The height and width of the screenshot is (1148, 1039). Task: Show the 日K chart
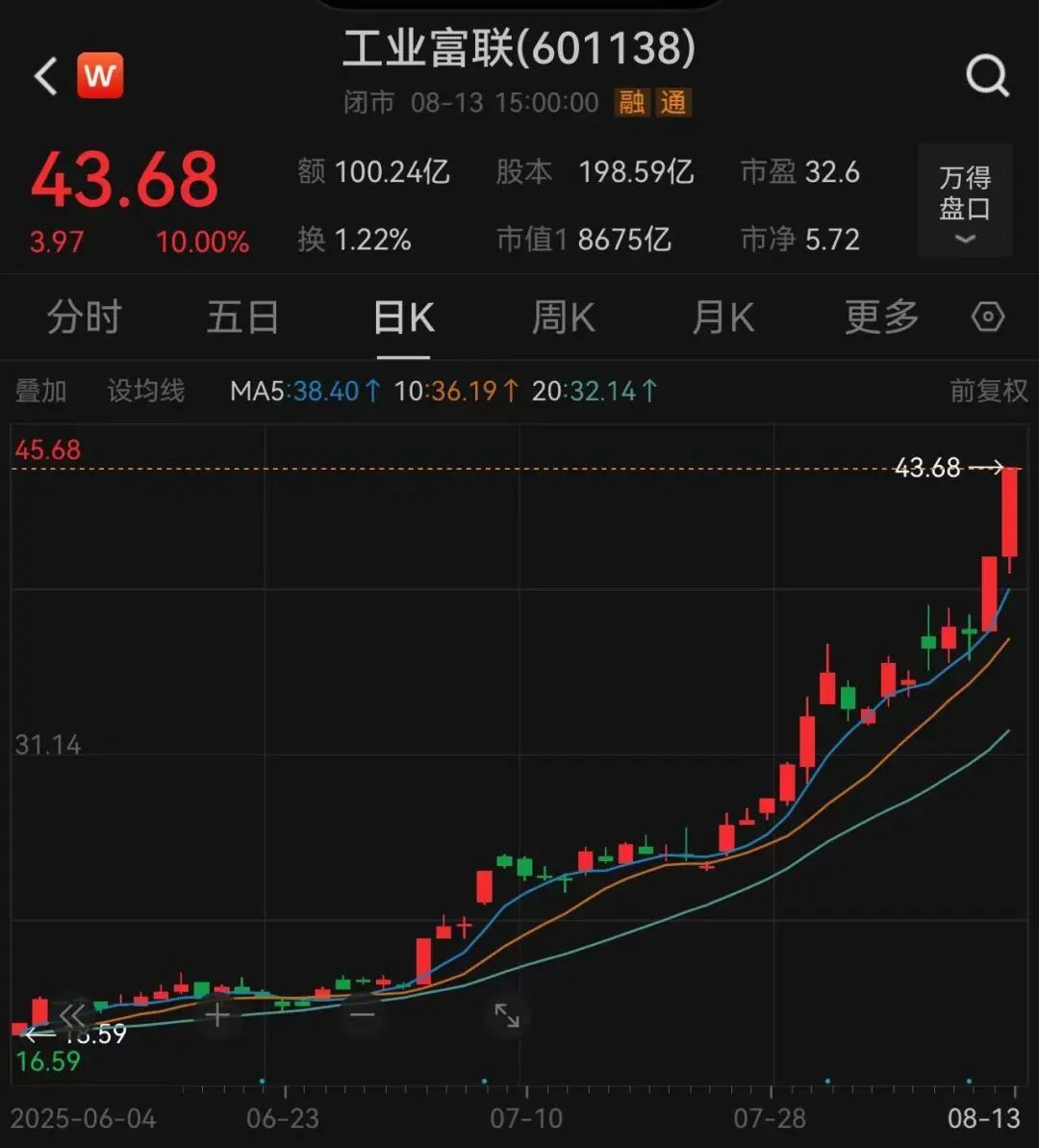coord(403,317)
